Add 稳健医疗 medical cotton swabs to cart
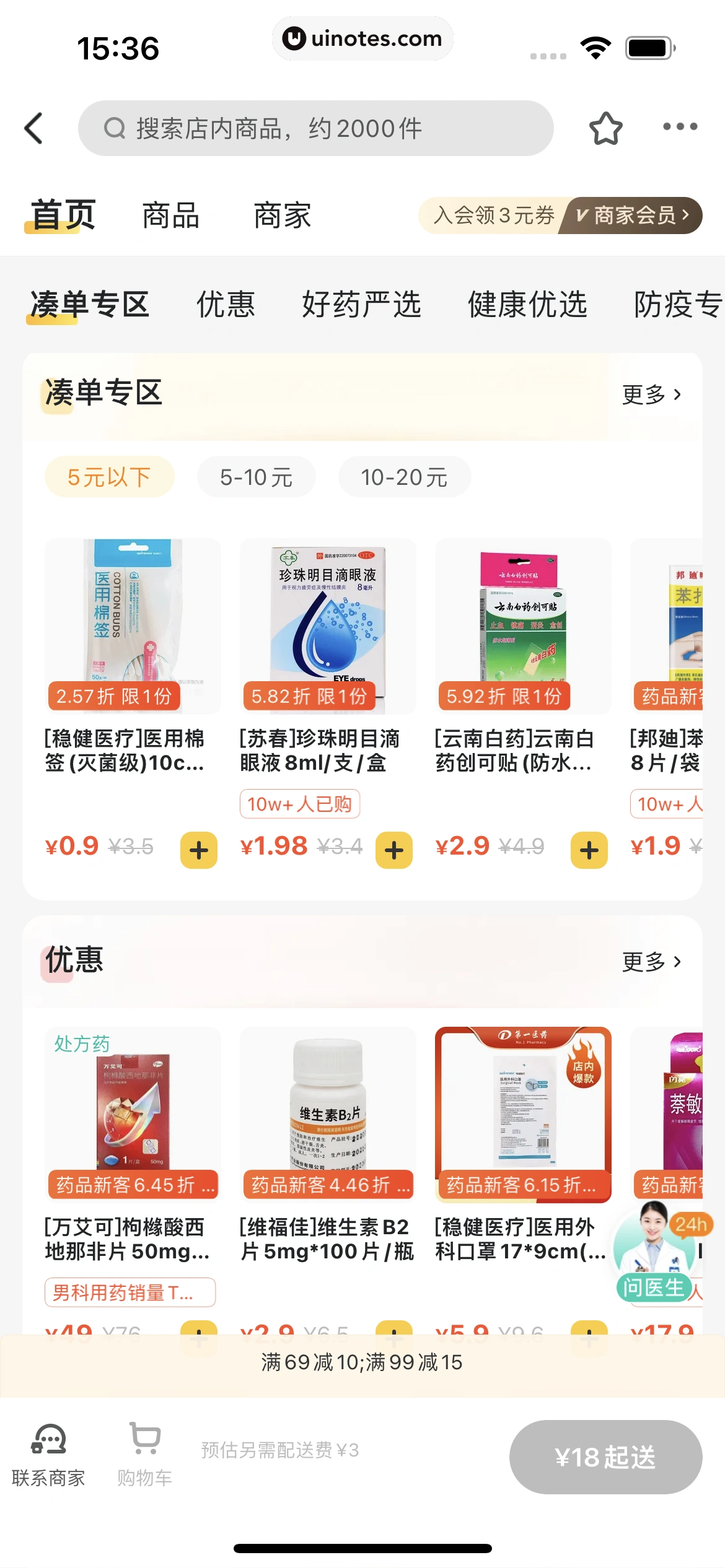The image size is (725, 1568). click(199, 850)
